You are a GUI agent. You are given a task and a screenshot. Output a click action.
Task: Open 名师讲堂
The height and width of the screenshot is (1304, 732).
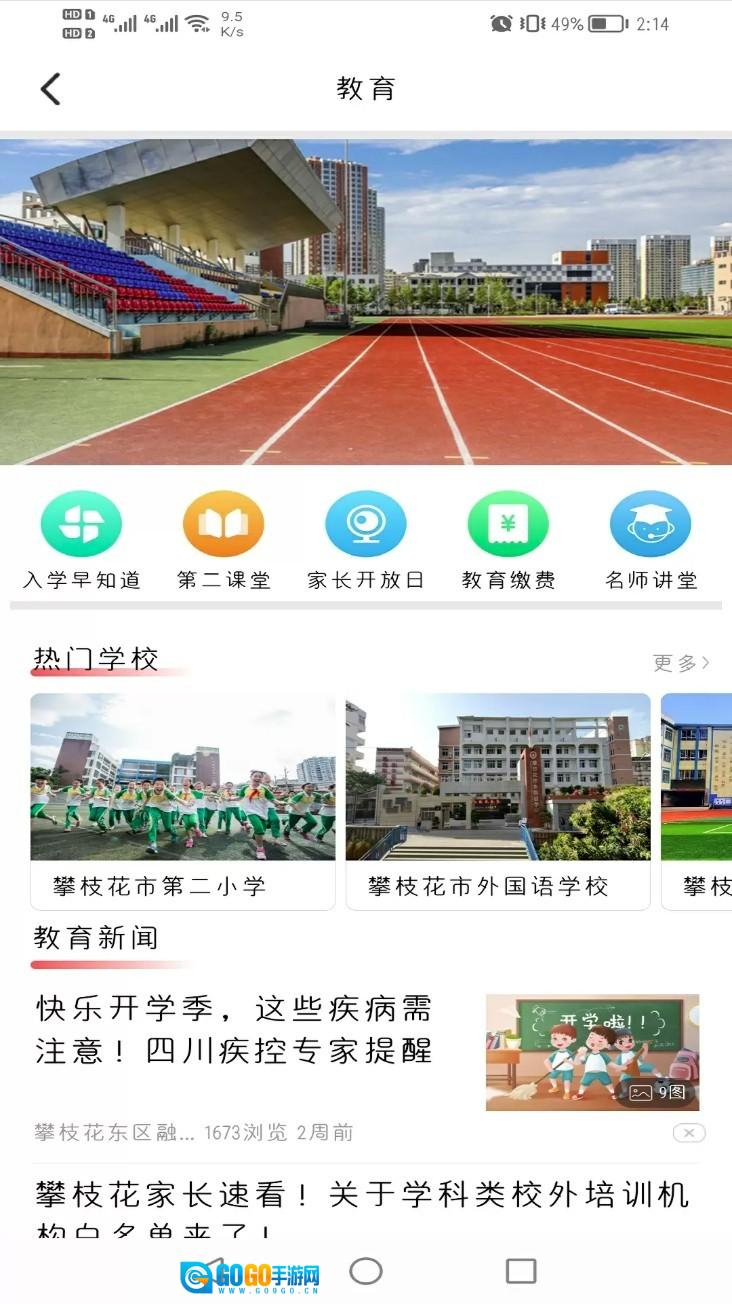650,524
